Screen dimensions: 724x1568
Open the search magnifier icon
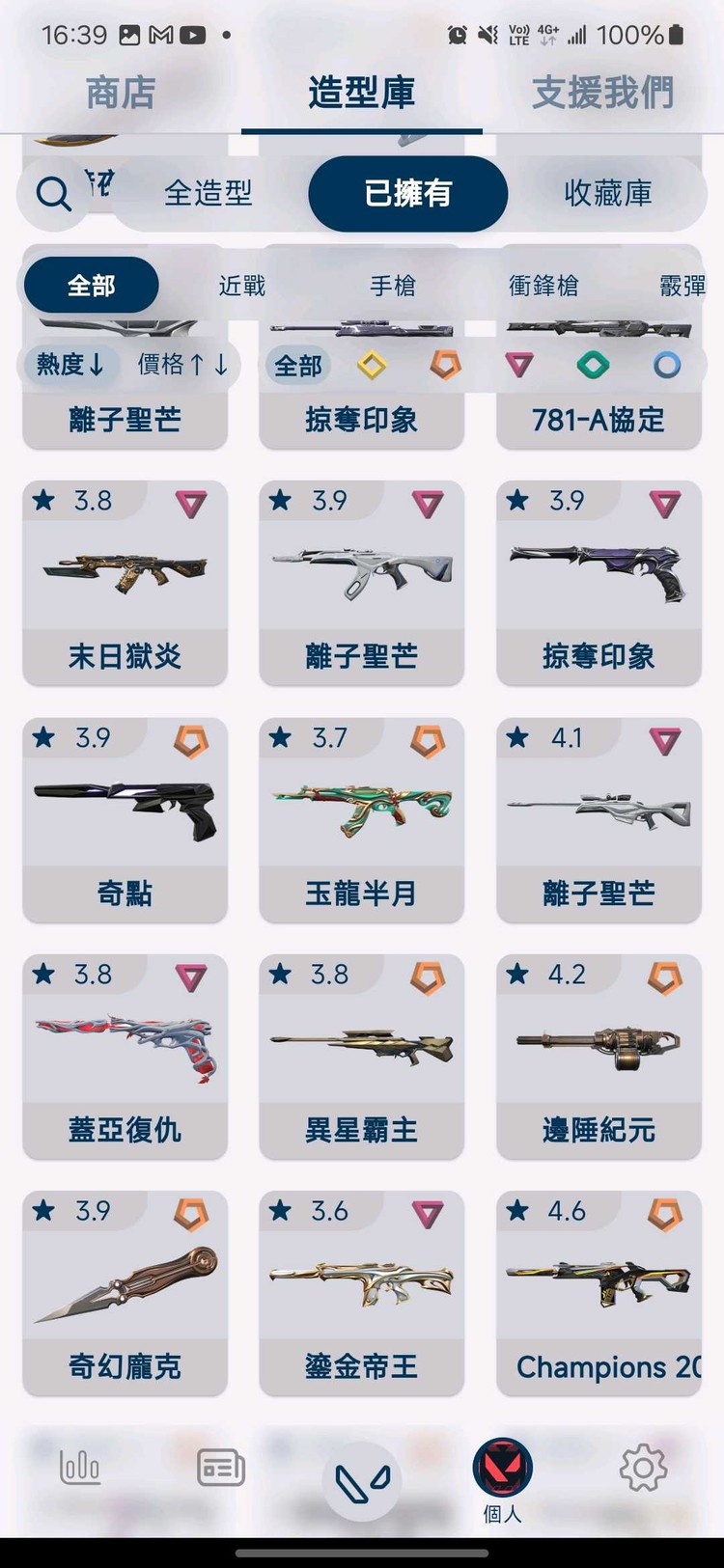pos(53,194)
